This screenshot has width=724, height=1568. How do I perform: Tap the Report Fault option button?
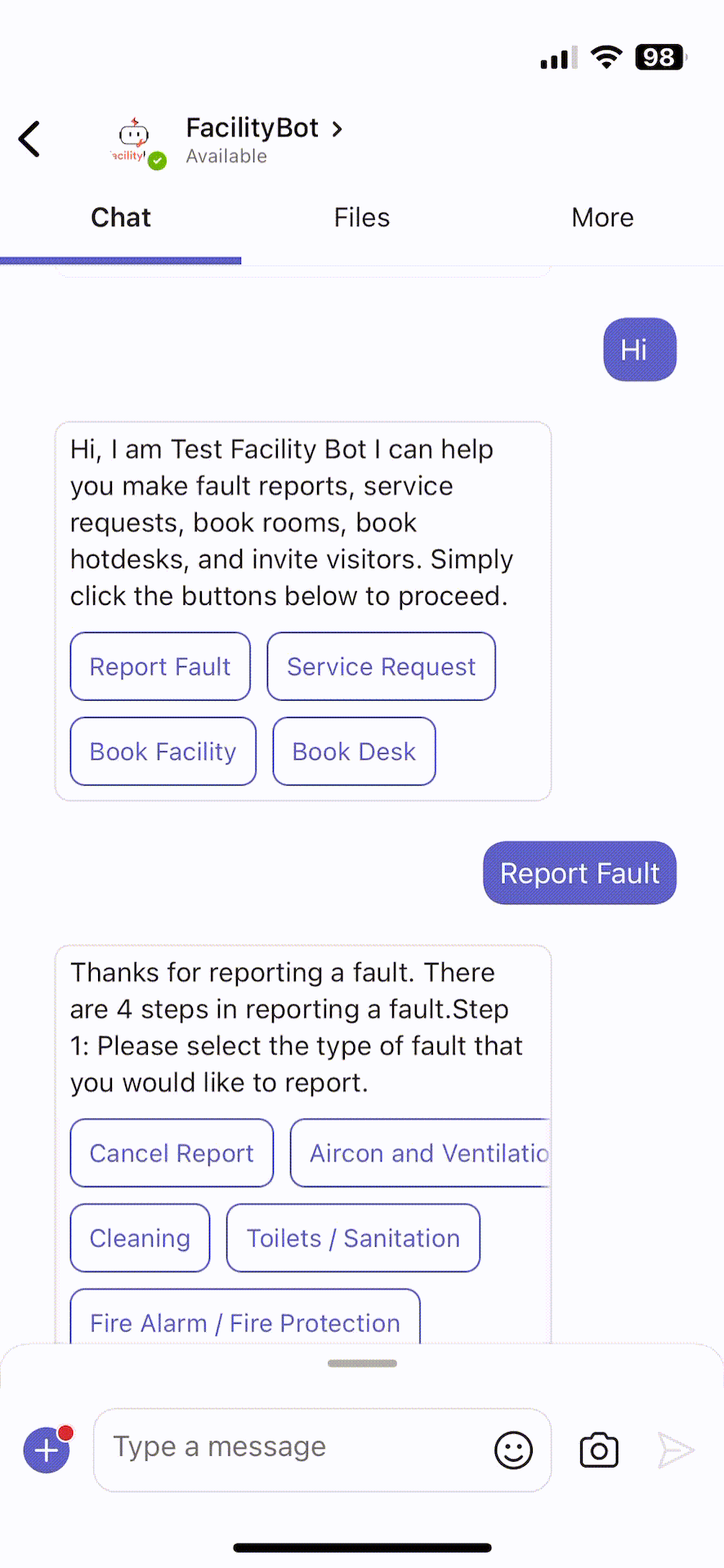160,666
